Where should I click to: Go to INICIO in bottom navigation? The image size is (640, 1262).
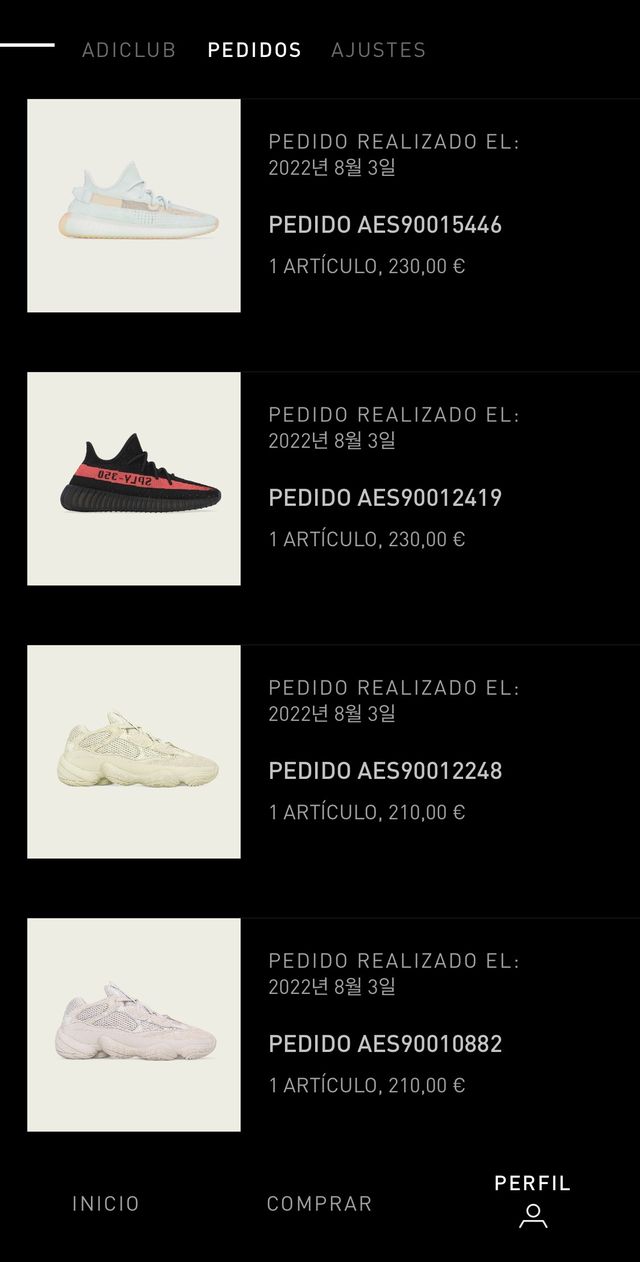[x=106, y=1204]
